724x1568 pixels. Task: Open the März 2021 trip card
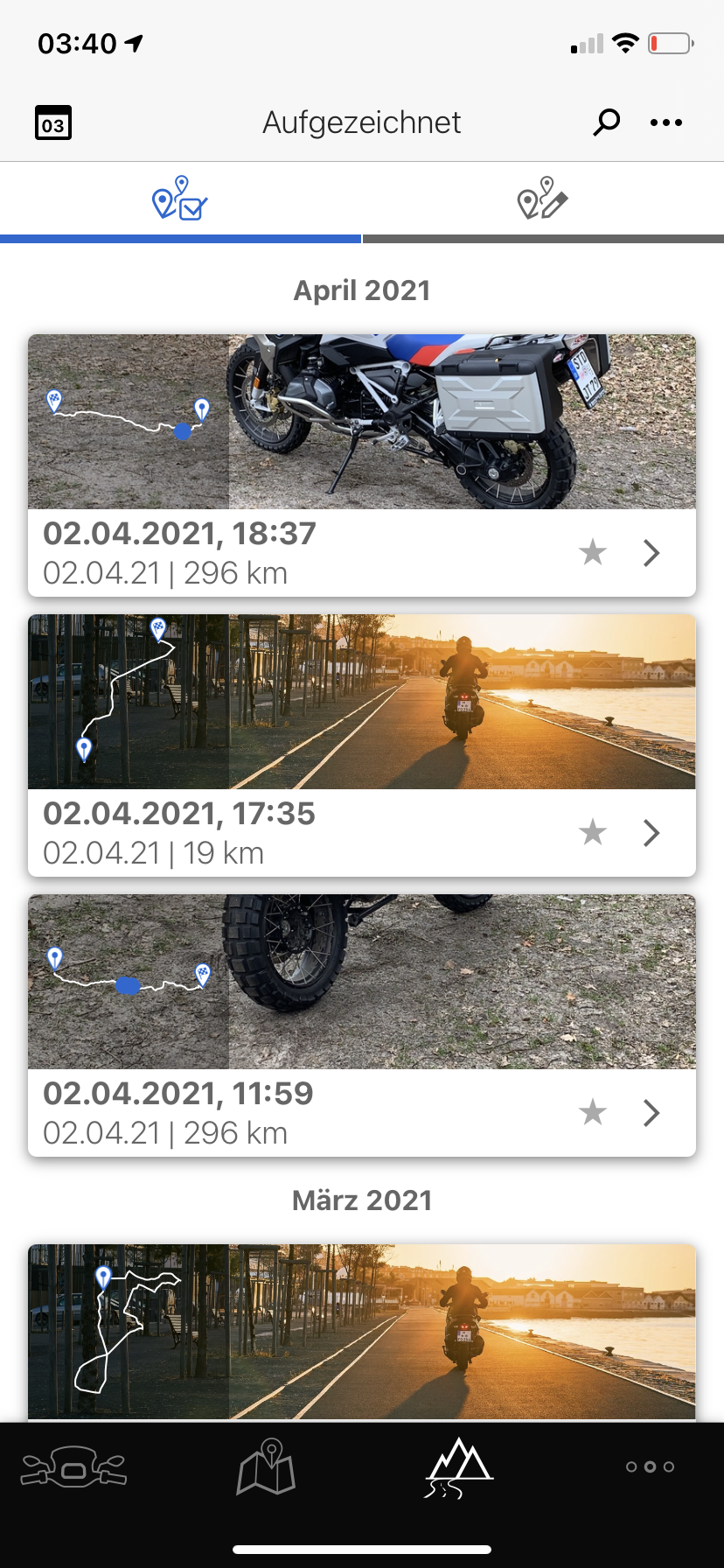click(x=362, y=1330)
